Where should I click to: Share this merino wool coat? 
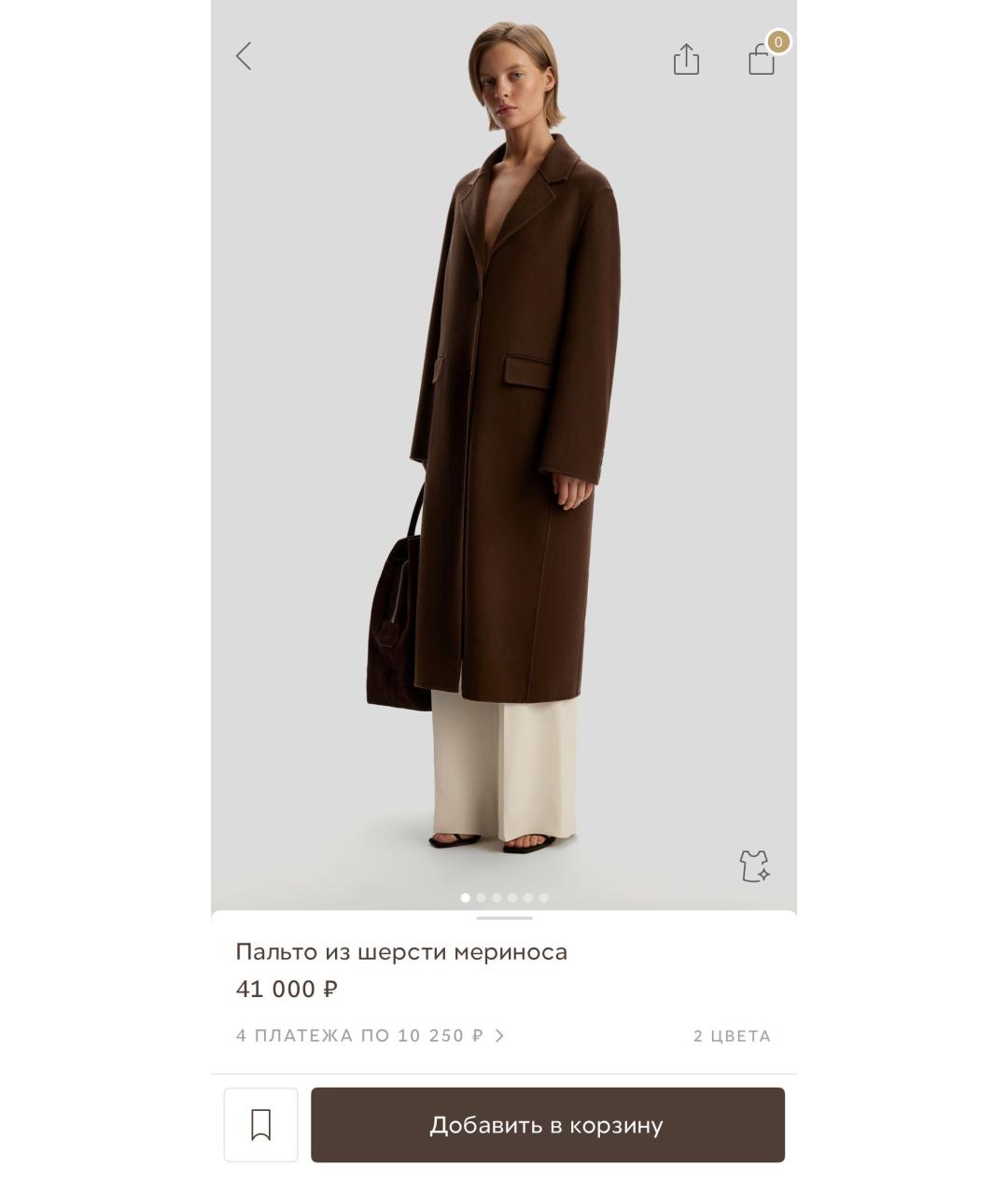[686, 59]
